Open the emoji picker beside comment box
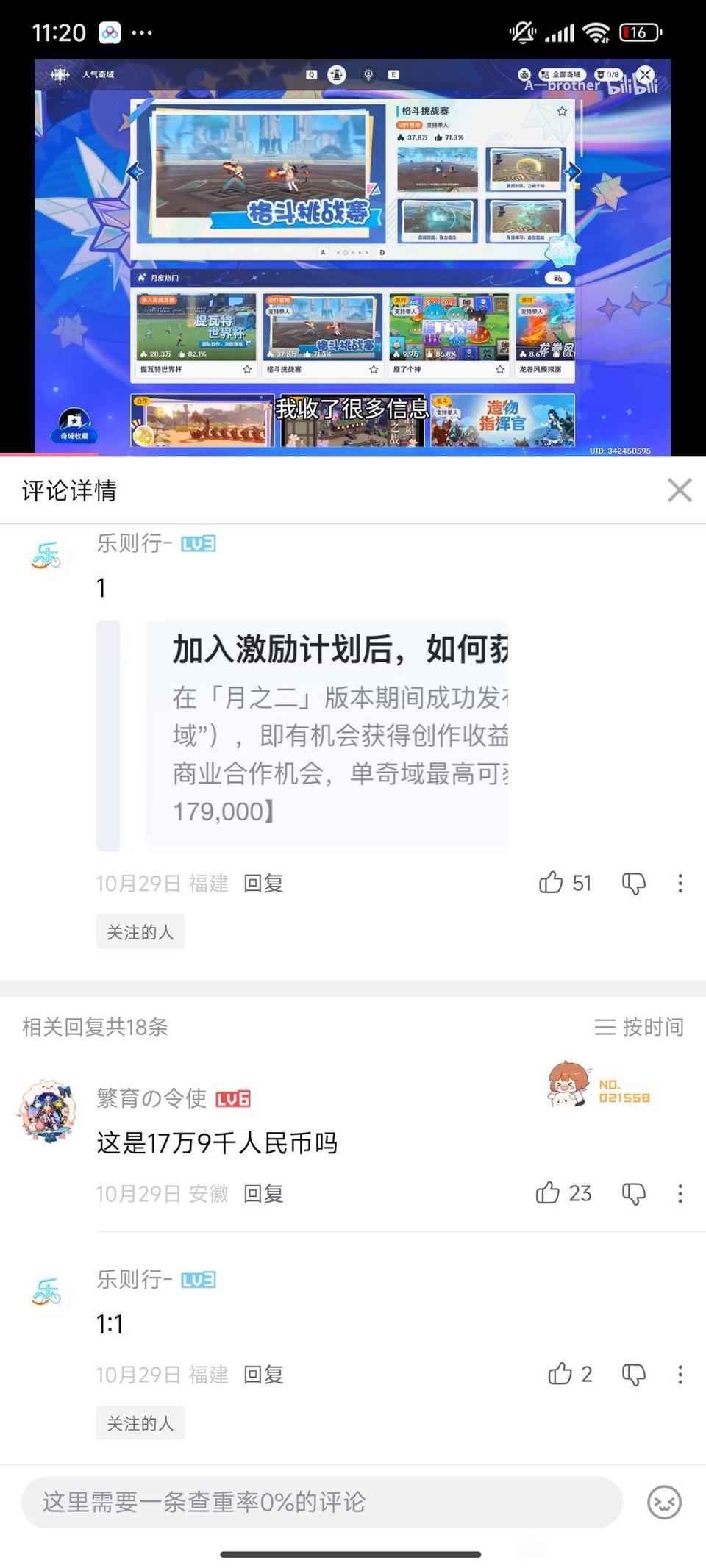The image size is (706, 1568). [664, 1501]
